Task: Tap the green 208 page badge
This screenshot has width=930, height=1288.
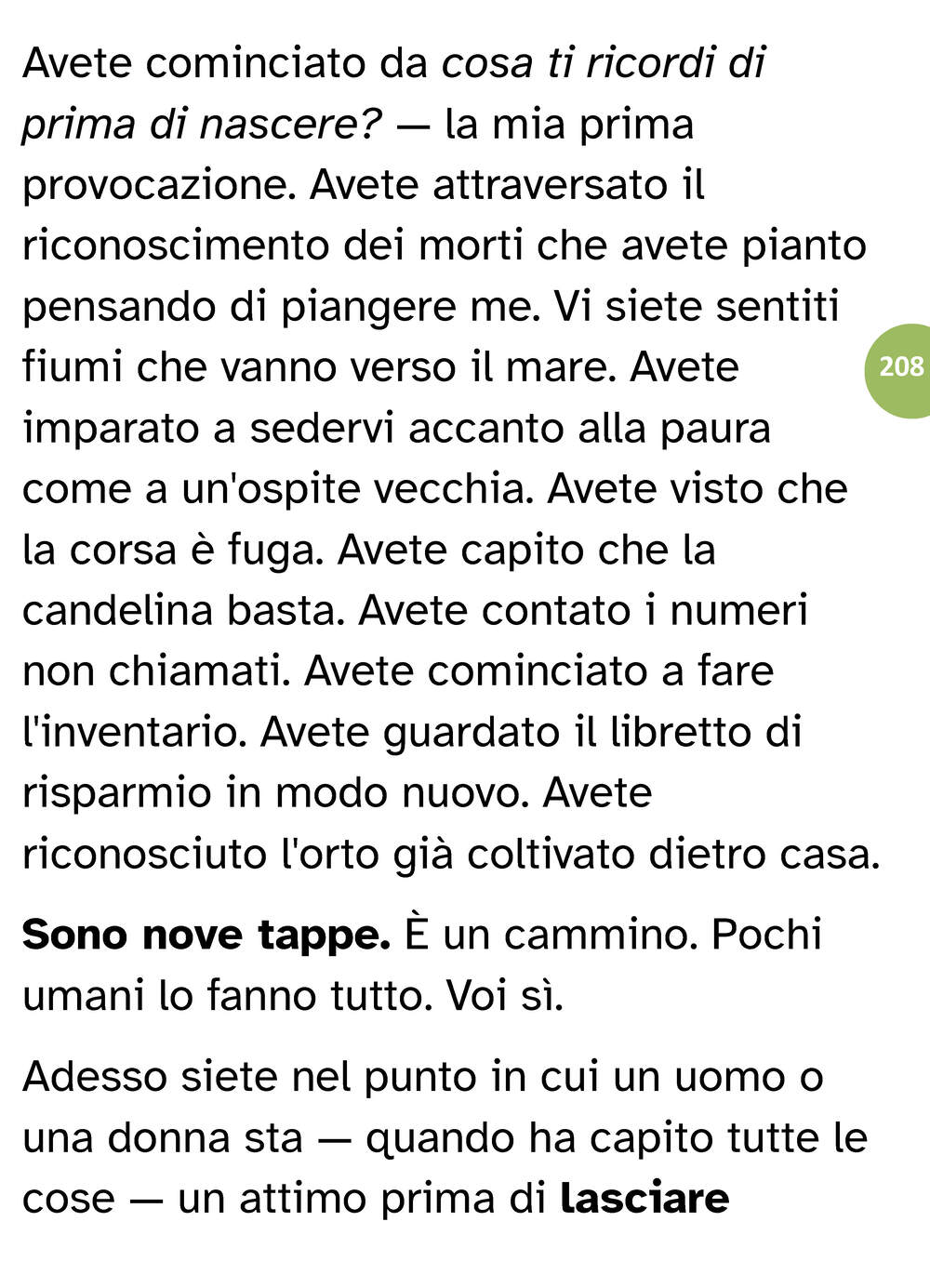Action: pyautogui.click(x=899, y=369)
